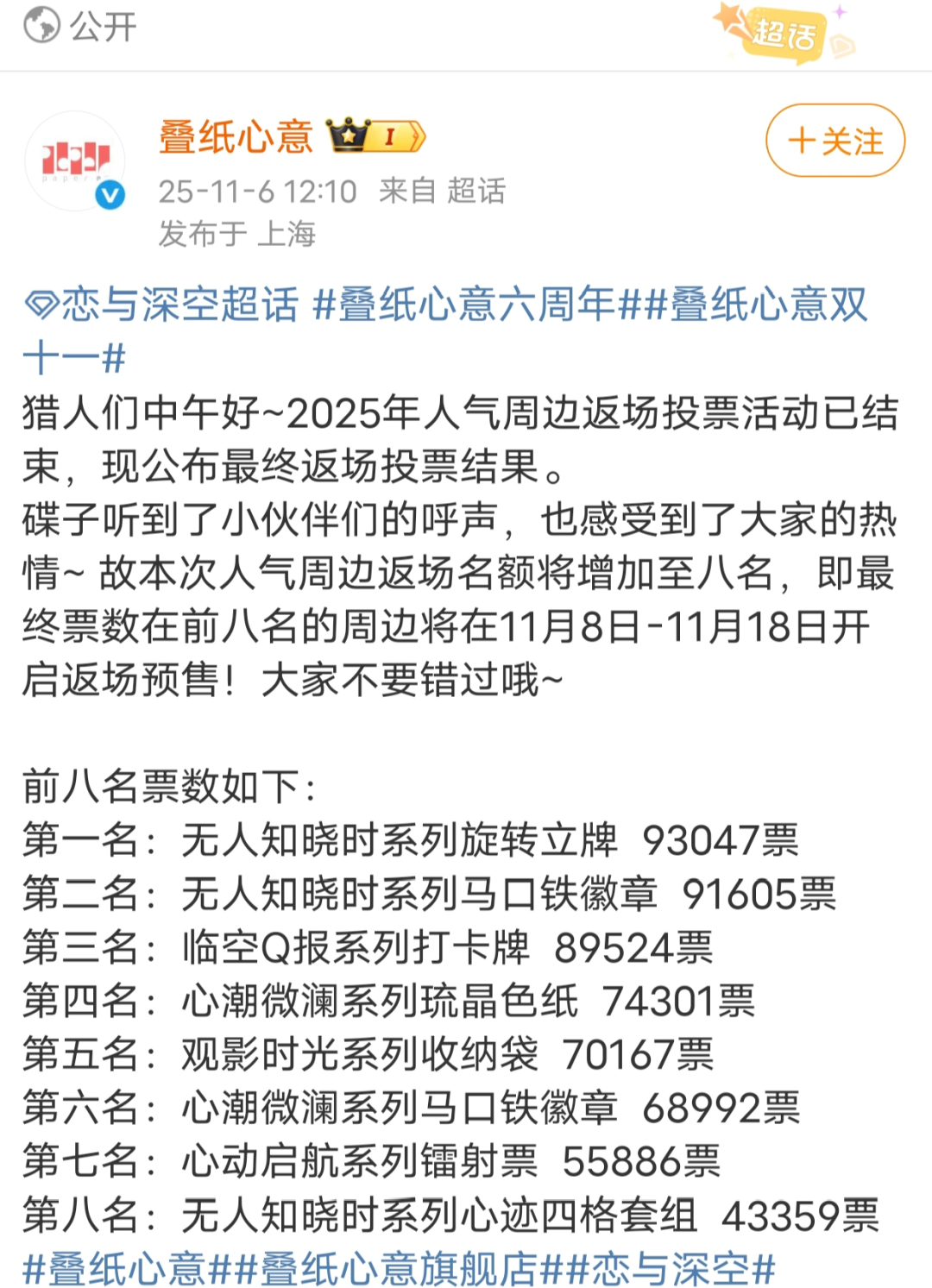Click the yellow level I VIP badge
932x1288 pixels.
click(x=390, y=135)
